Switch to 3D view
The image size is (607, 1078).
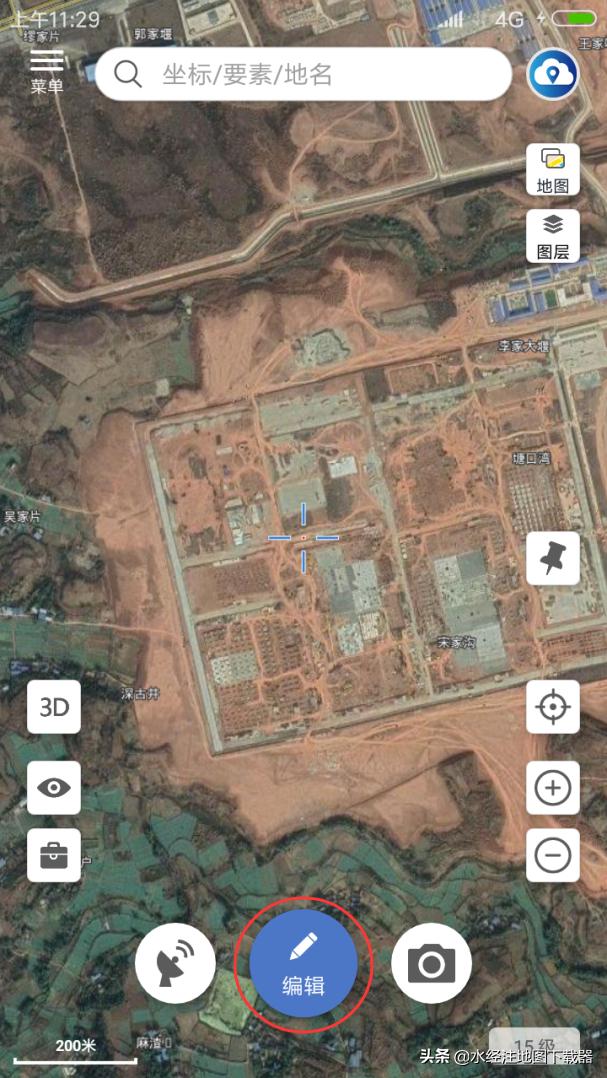54,707
